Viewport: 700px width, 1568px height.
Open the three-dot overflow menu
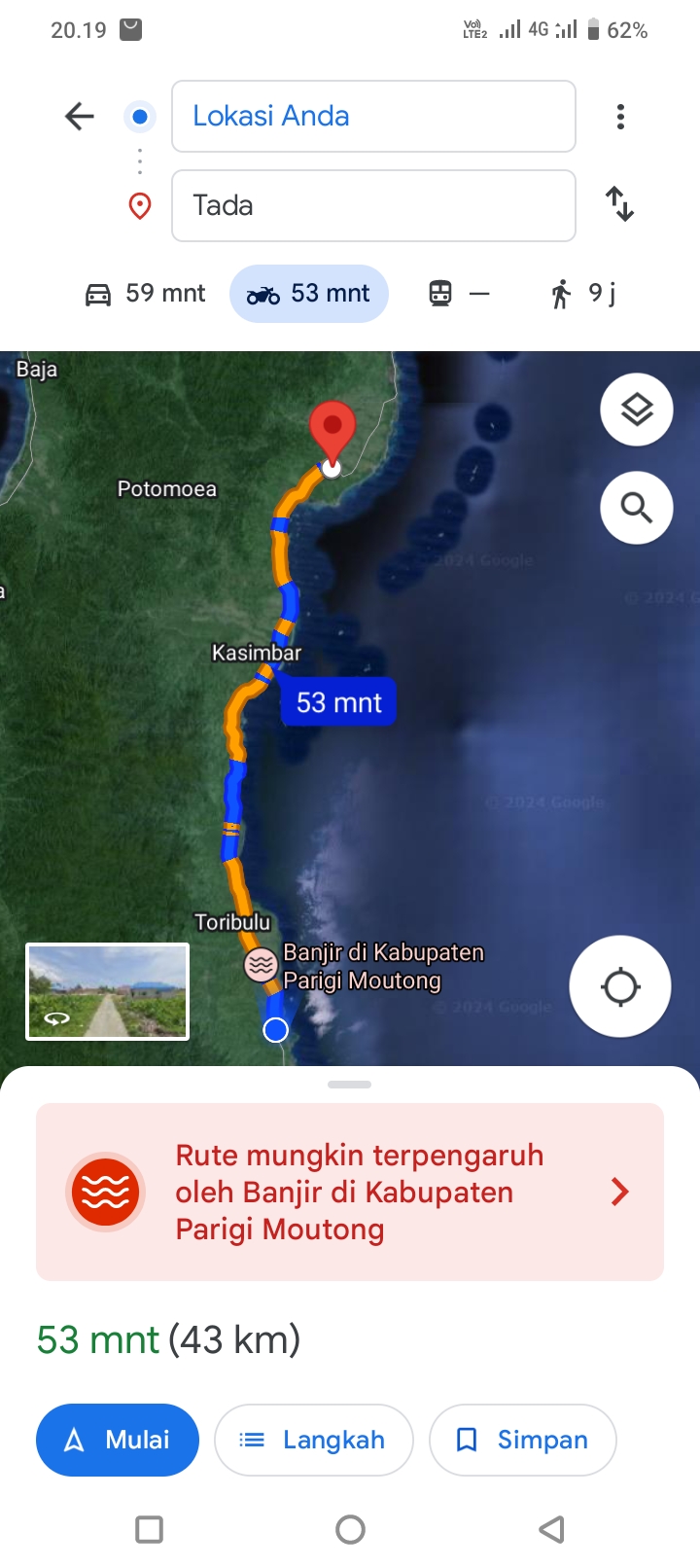(620, 117)
